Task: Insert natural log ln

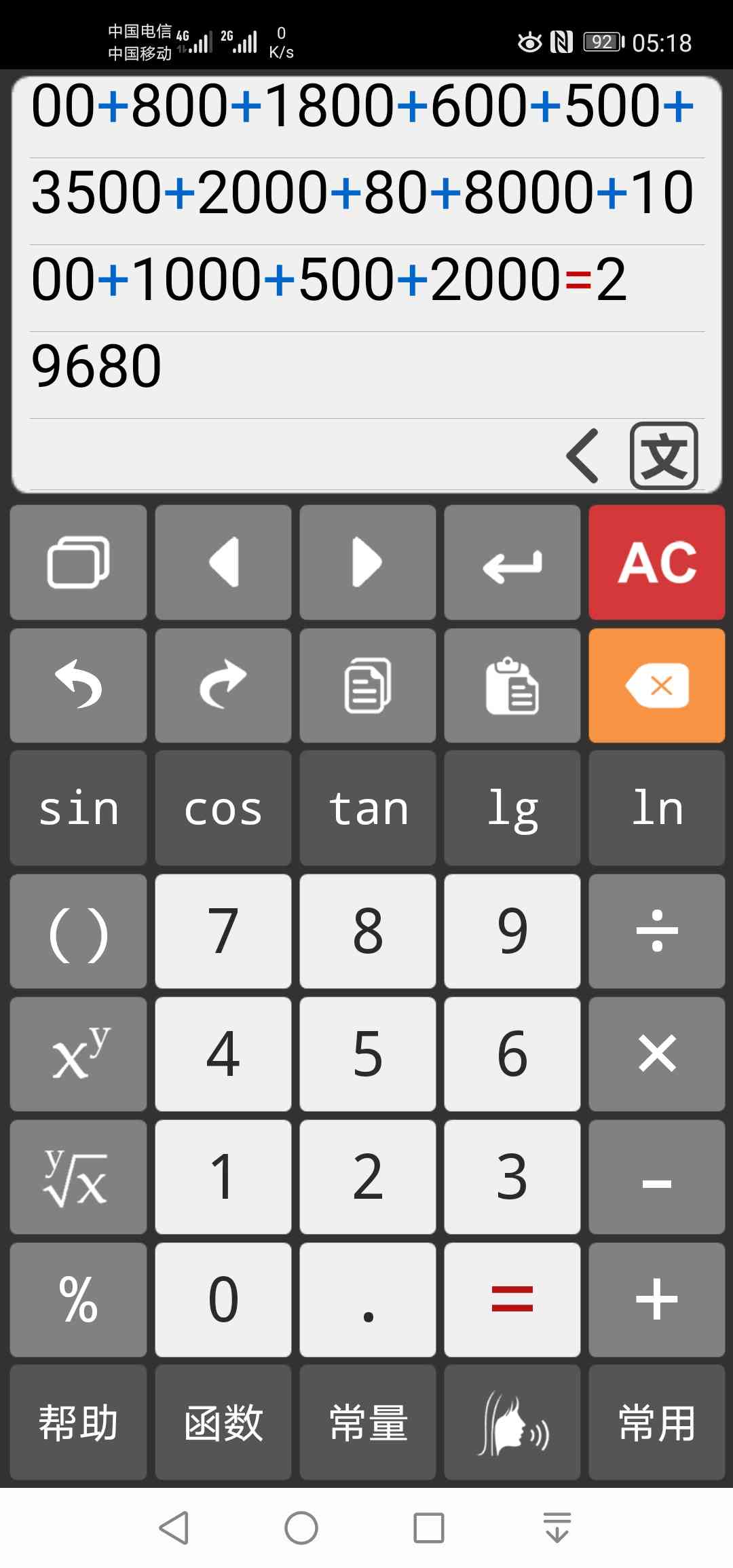Action: (656, 808)
